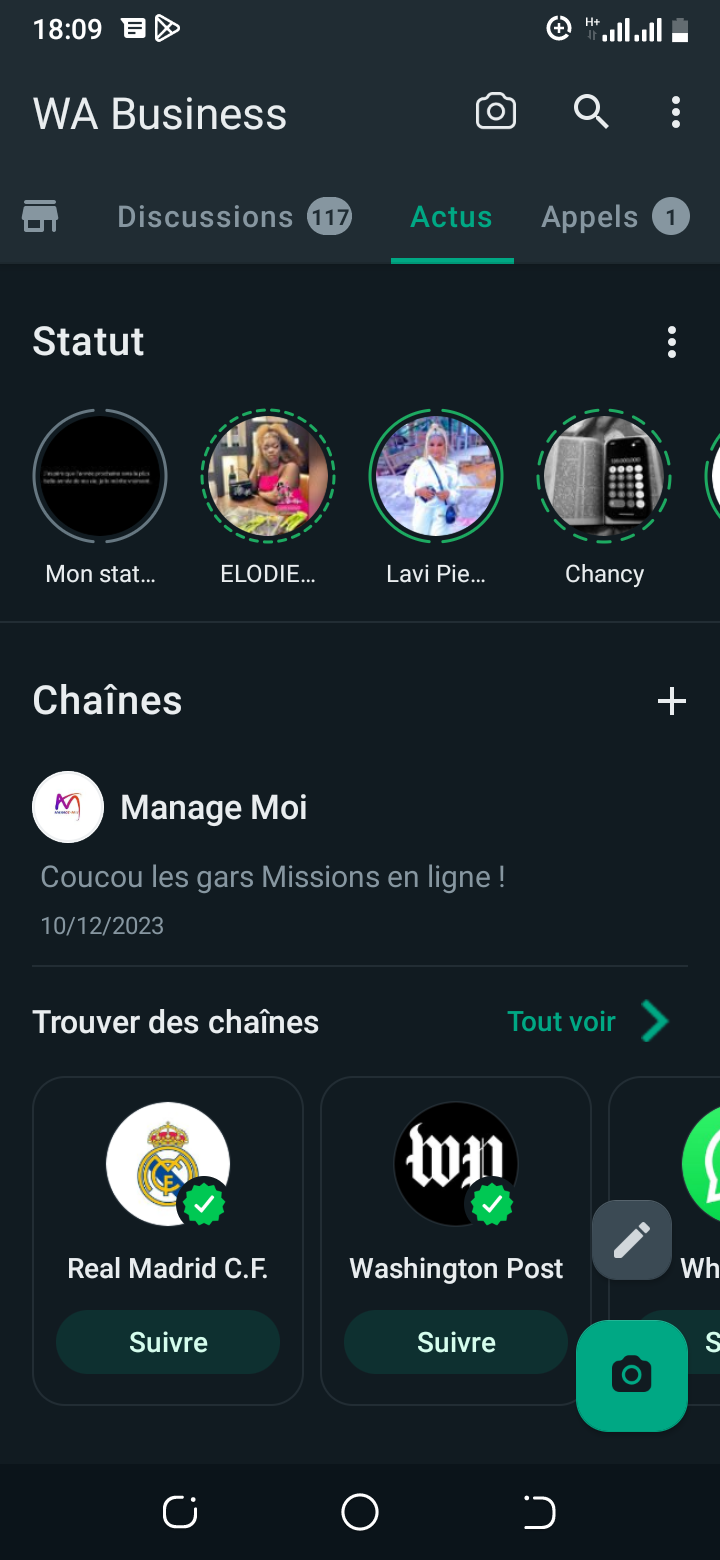This screenshot has width=720, height=1560.
Task: View Mon statut
Action: click(100, 476)
